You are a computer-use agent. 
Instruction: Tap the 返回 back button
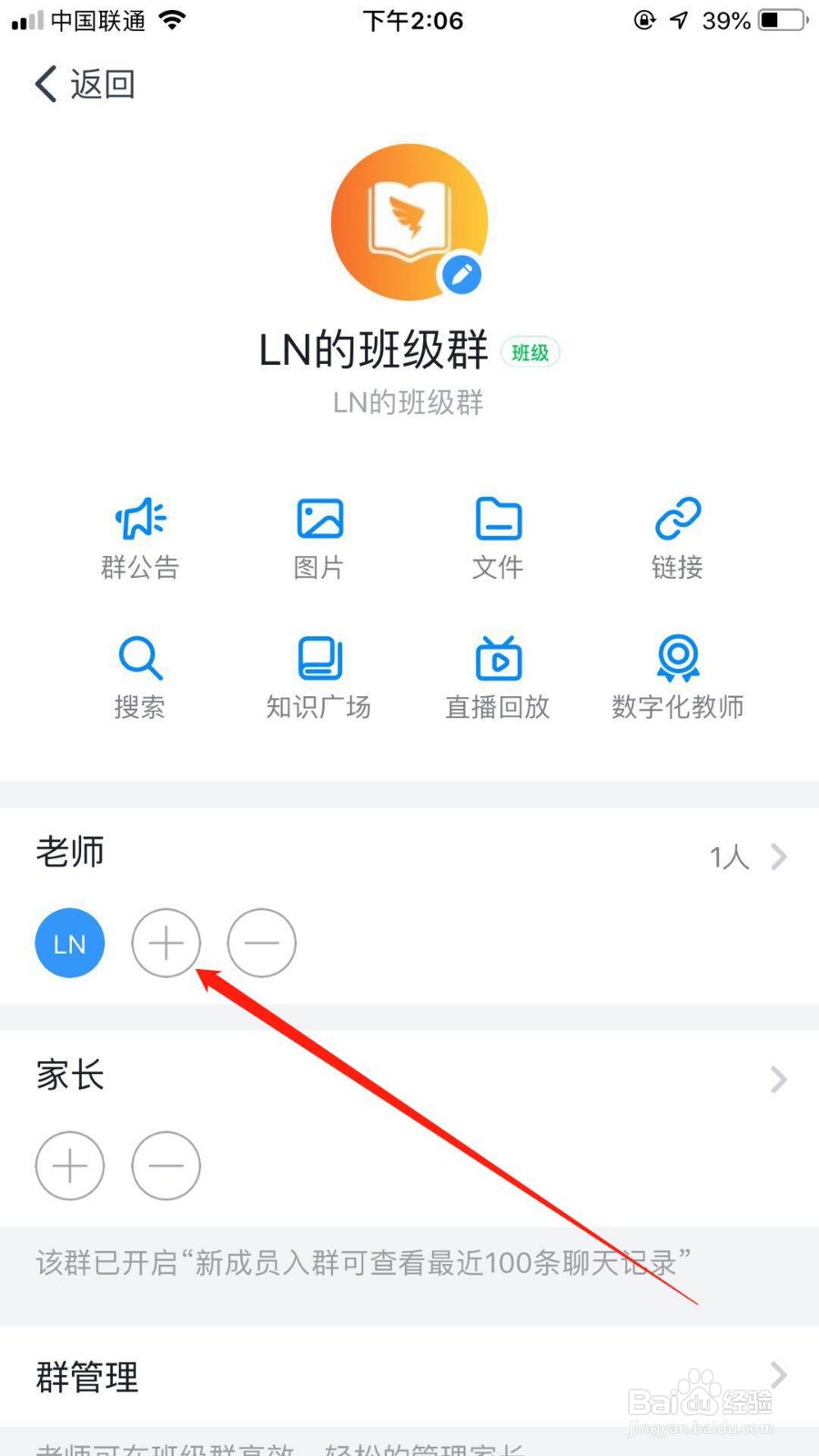point(86,84)
